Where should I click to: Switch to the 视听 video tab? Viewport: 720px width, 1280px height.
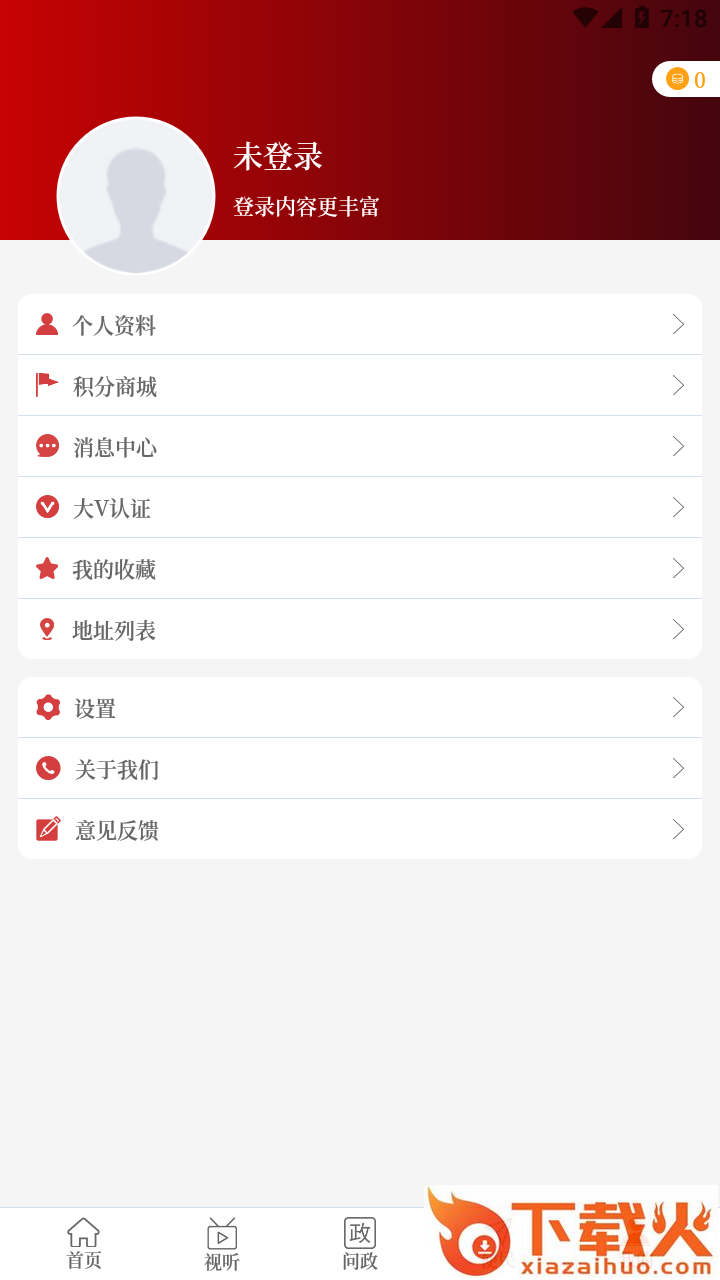(x=222, y=1244)
